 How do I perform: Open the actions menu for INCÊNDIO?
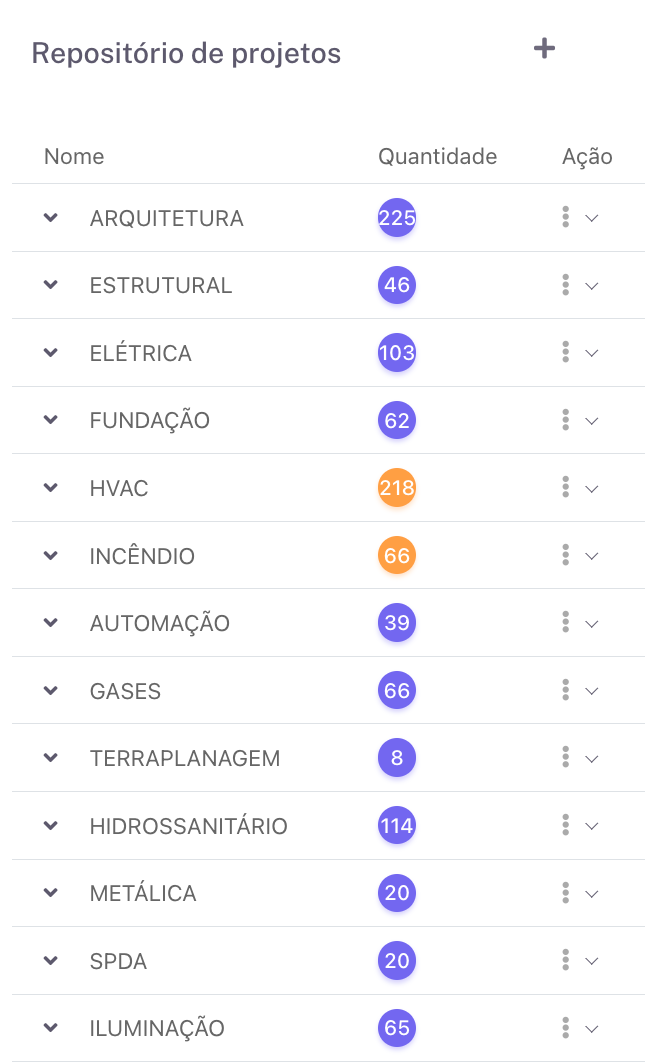[579, 555]
